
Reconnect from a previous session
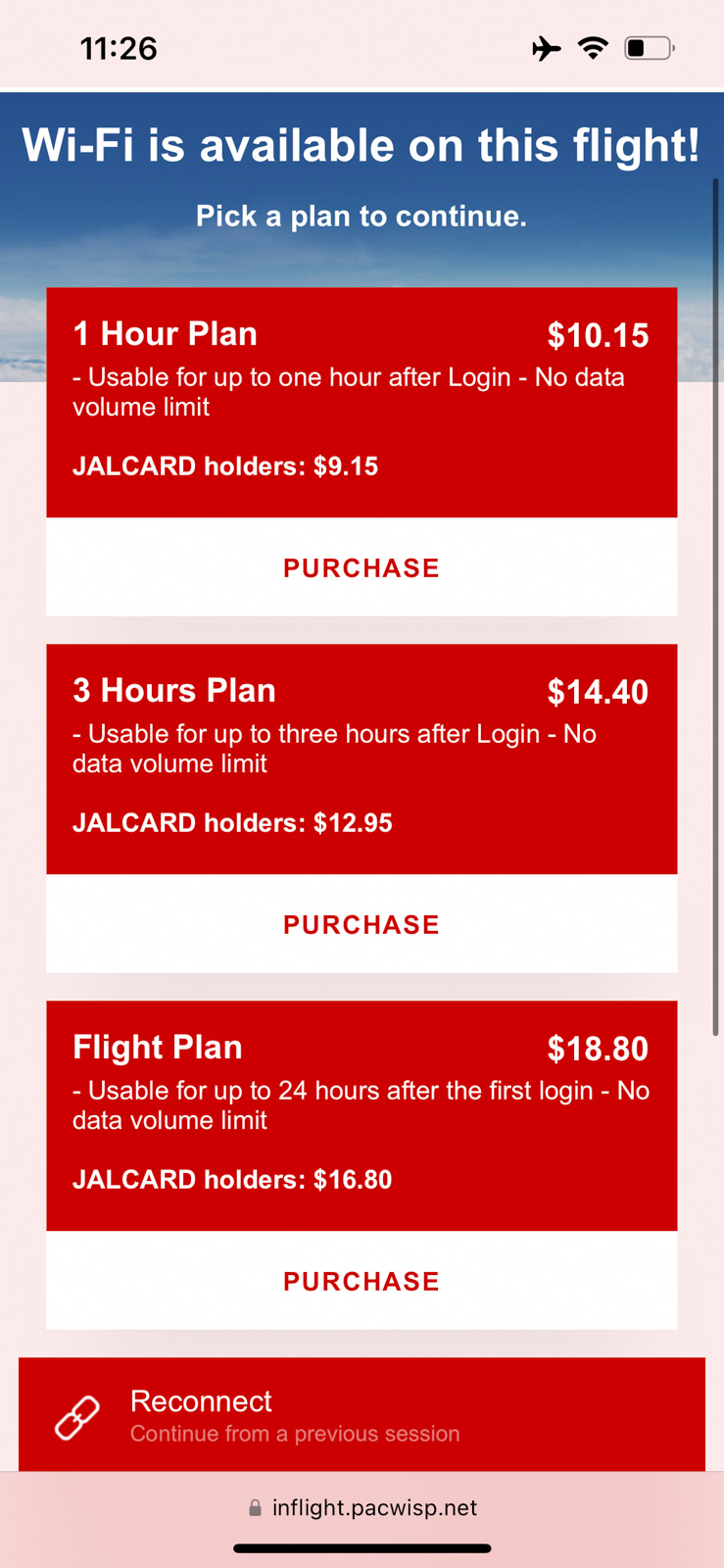362,1415
